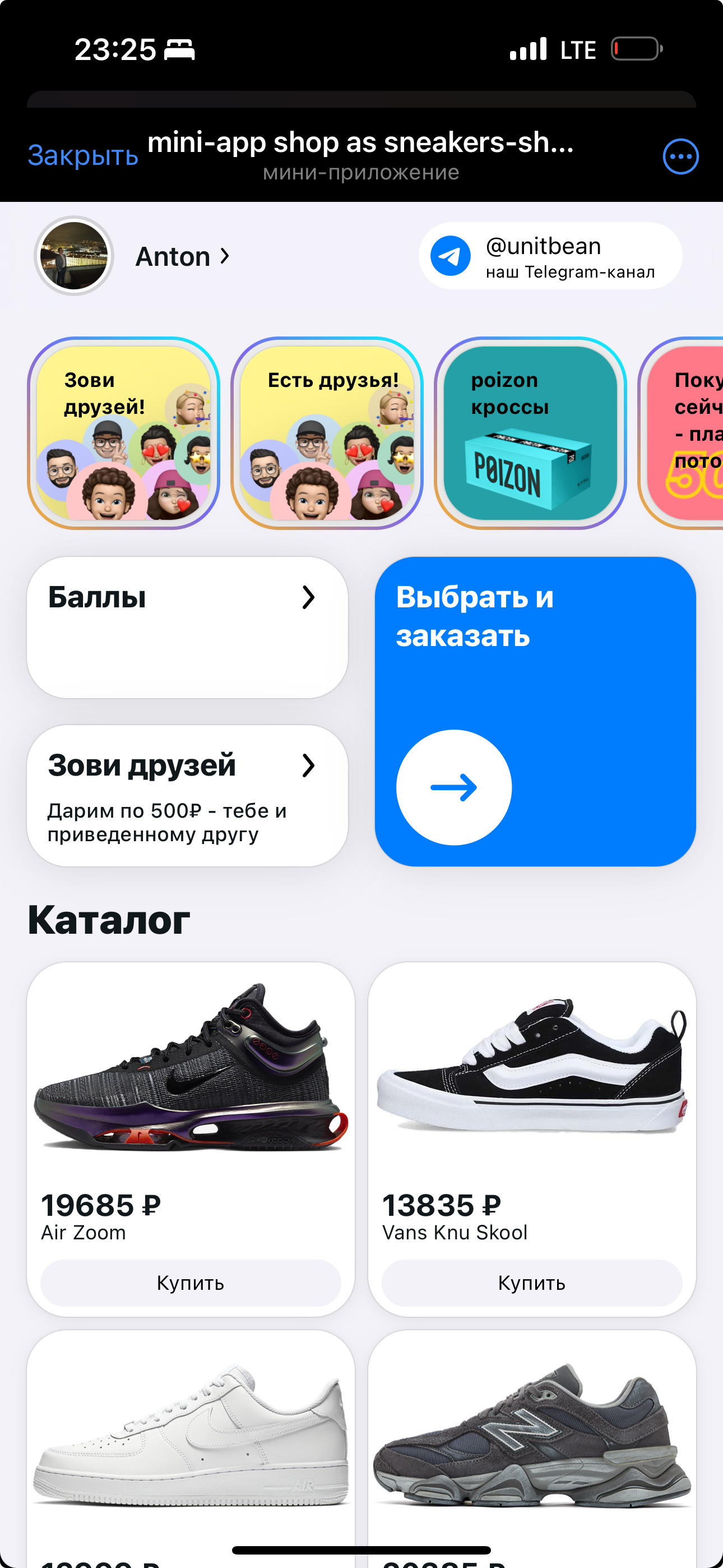Open the @unitbean Telegram channel

pos(550,256)
